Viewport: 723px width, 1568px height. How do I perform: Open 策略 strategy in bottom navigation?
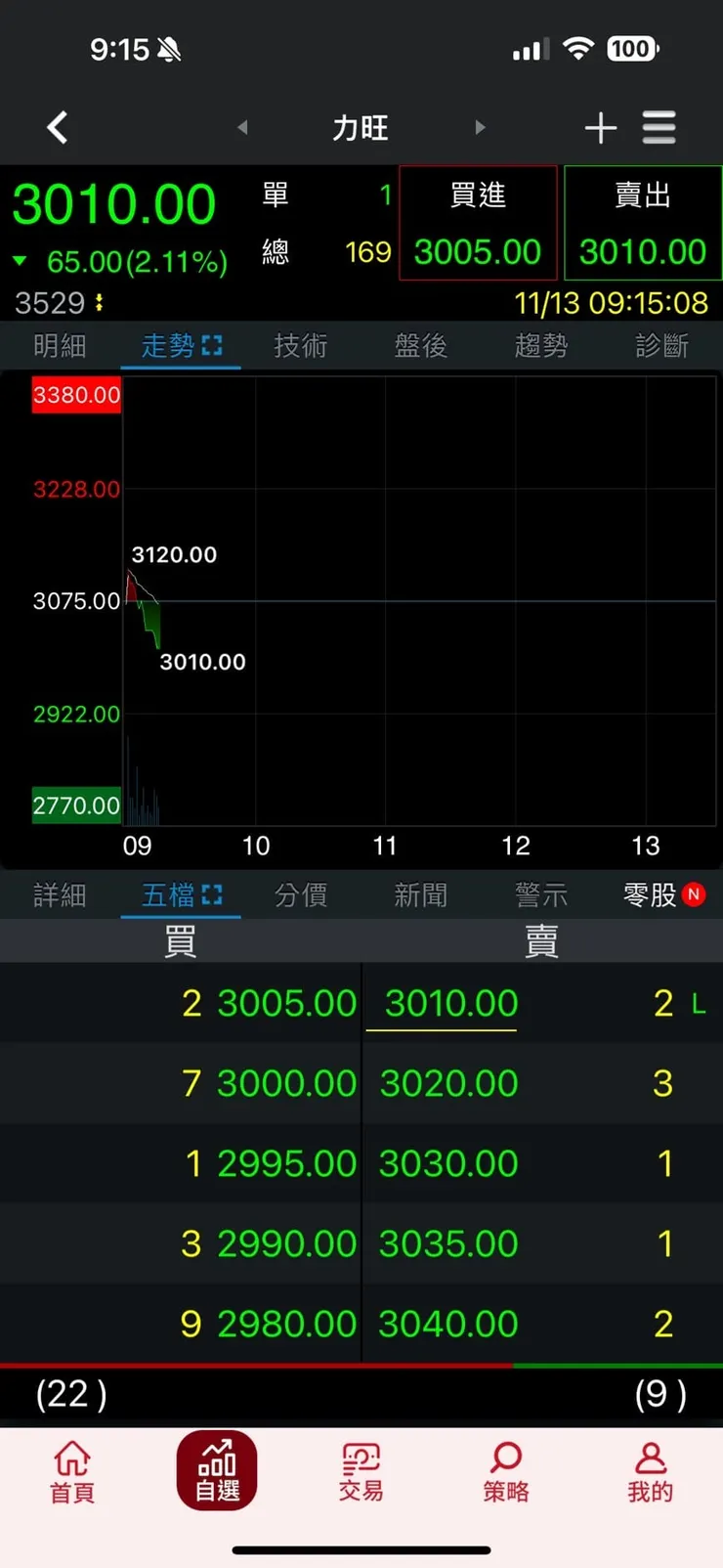506,1471
